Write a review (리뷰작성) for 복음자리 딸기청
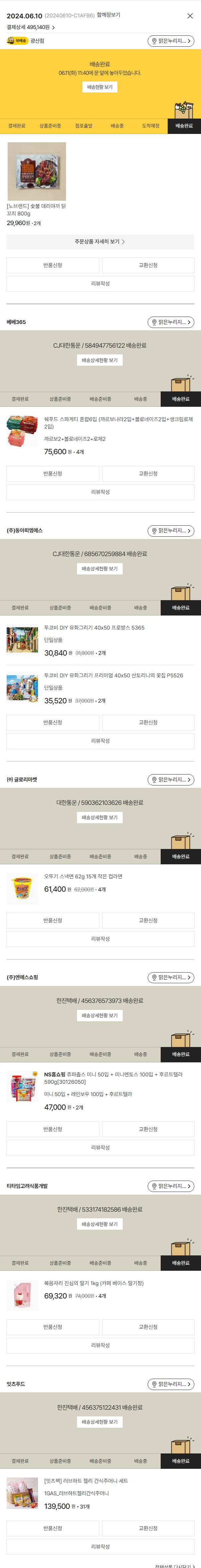This screenshot has width=201, height=1568. [x=100, y=1345]
